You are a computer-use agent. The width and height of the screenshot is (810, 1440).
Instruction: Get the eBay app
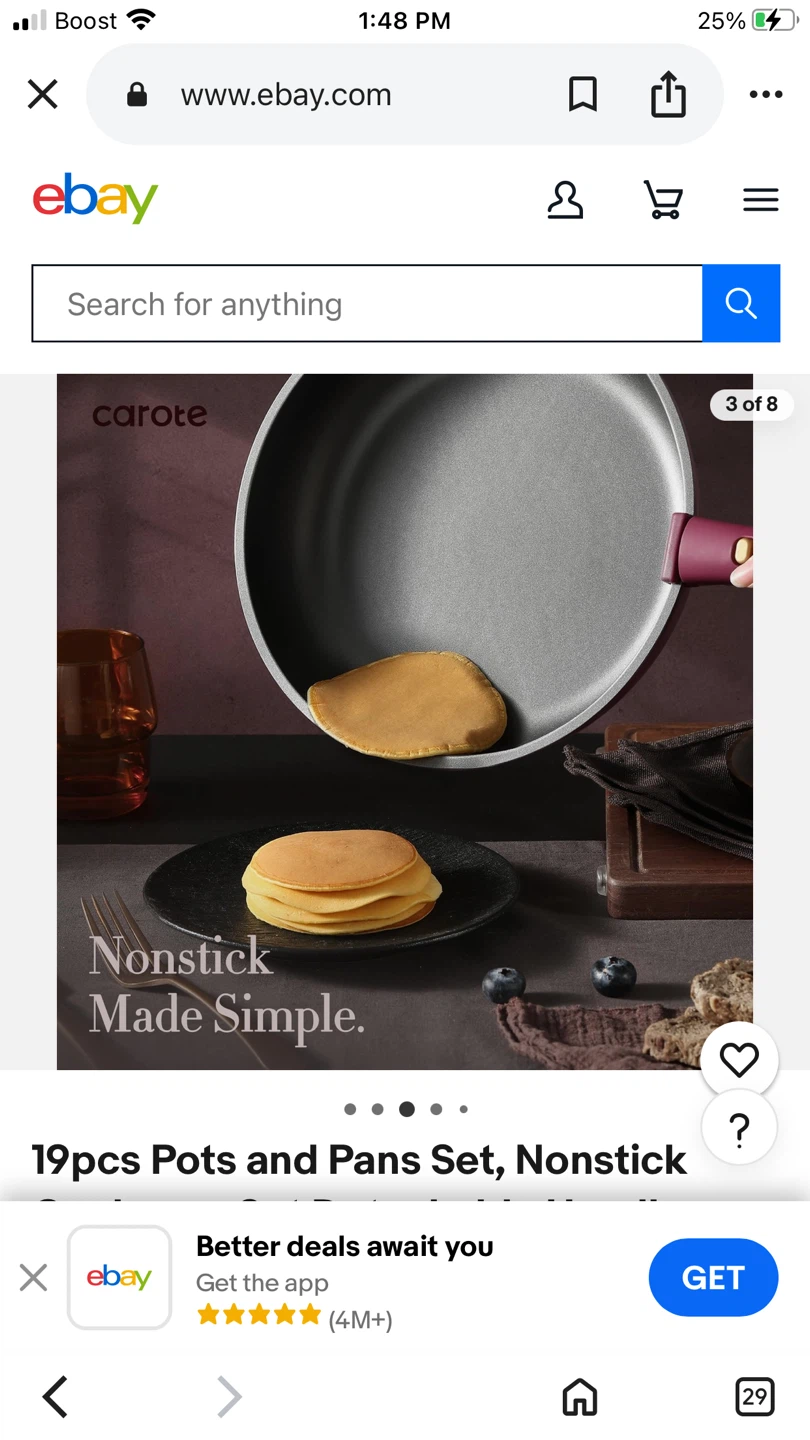pos(712,1277)
